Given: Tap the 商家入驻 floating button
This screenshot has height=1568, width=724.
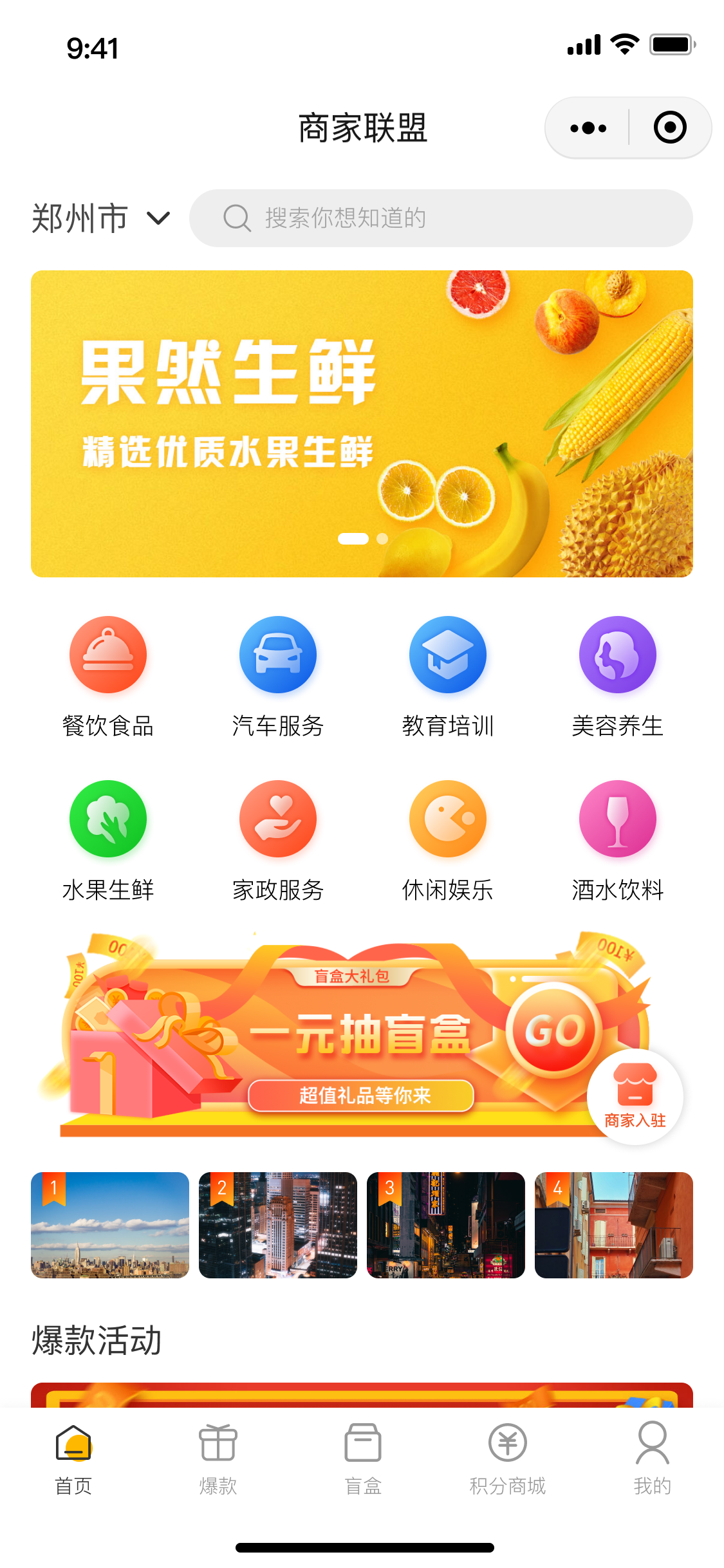Looking at the screenshot, I should coord(635,1096).
